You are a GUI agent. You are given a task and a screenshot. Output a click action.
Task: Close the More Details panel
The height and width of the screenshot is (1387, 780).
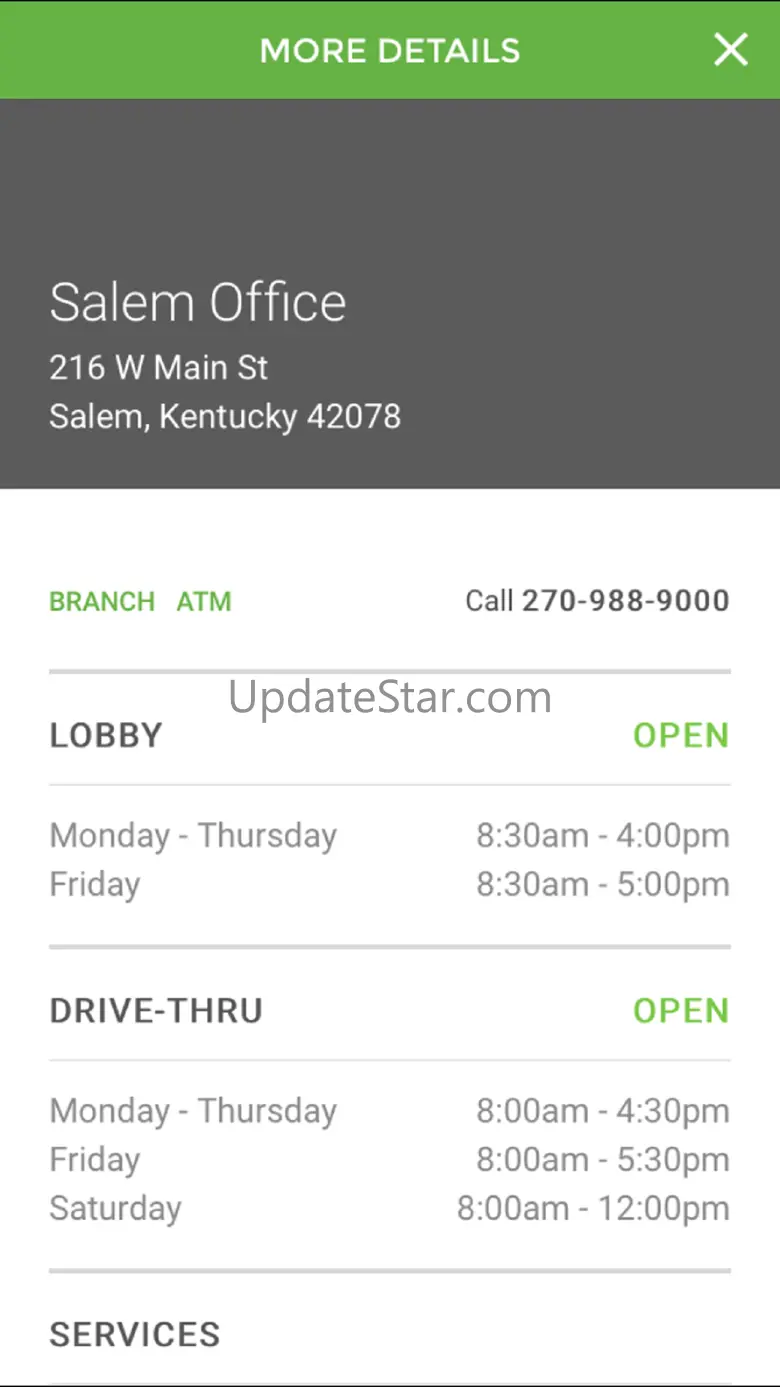tap(730, 50)
